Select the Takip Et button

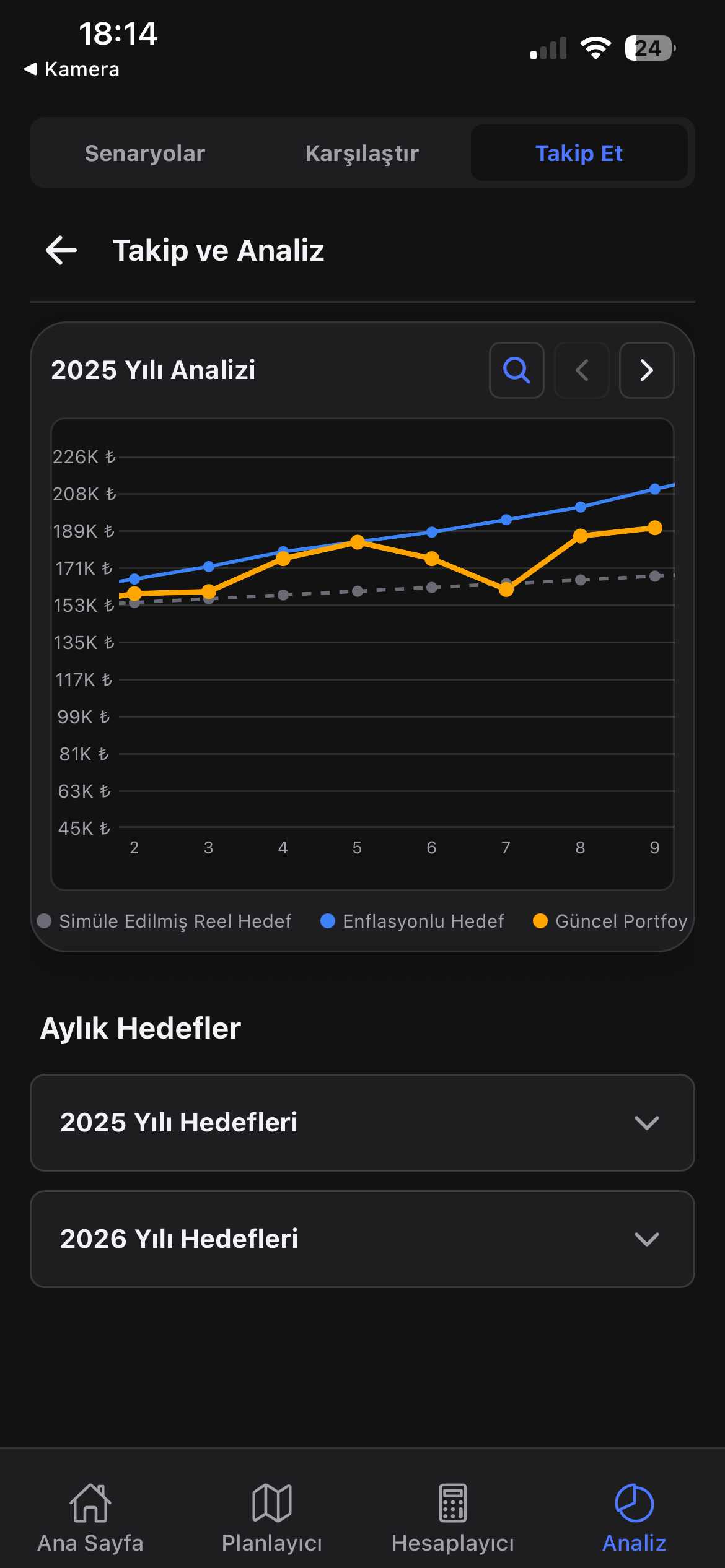pyautogui.click(x=579, y=153)
